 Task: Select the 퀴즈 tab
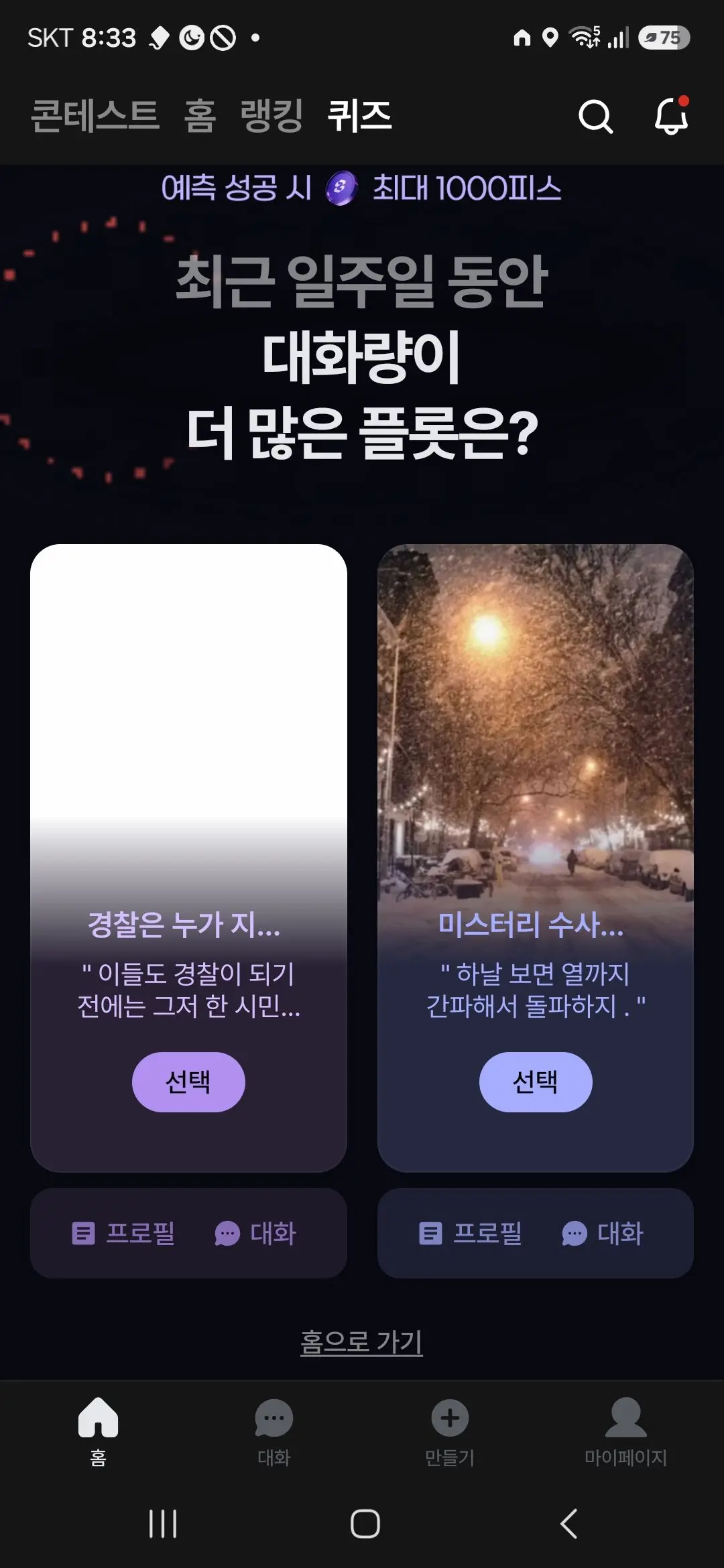pos(359,115)
